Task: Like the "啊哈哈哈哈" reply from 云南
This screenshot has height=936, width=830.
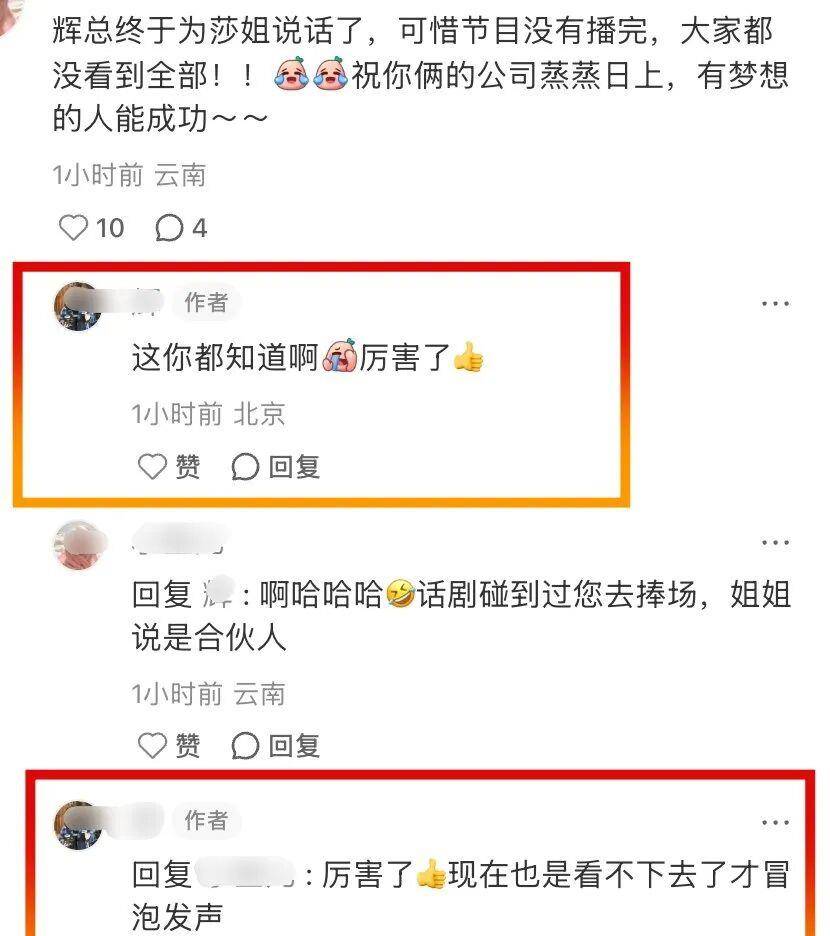Action: (x=152, y=745)
